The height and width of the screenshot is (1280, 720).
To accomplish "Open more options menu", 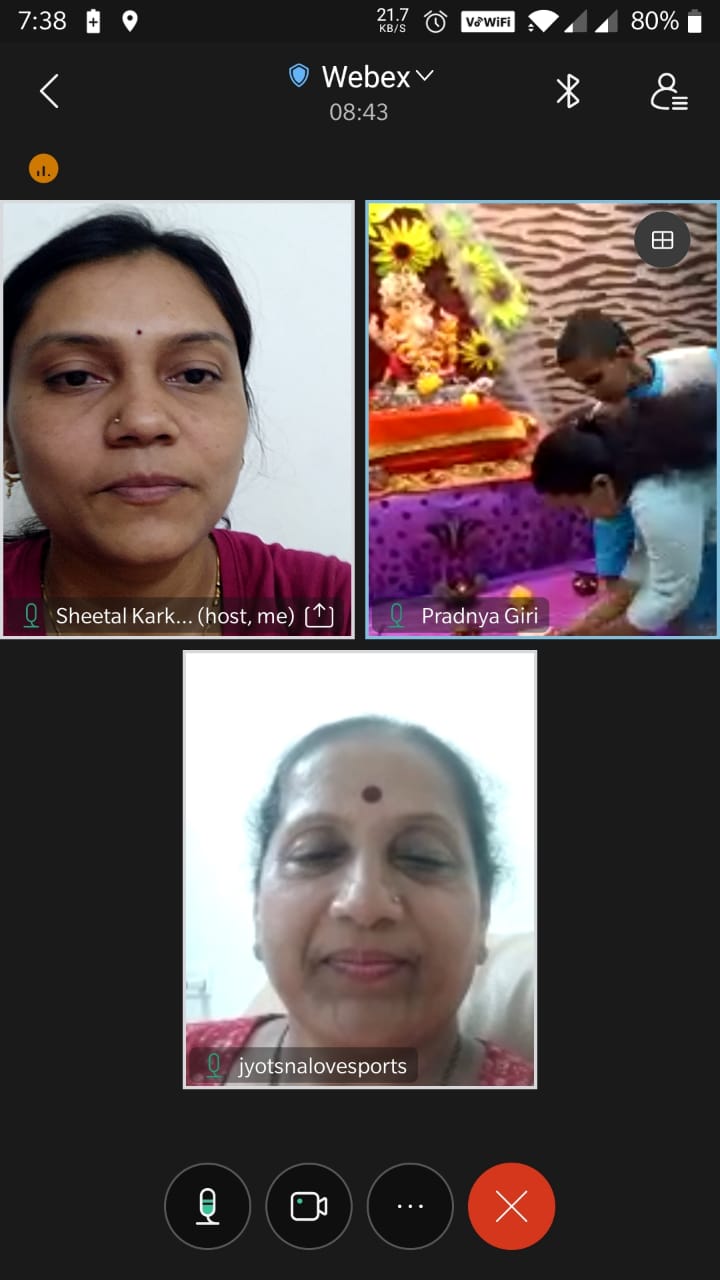I will 410,1206.
